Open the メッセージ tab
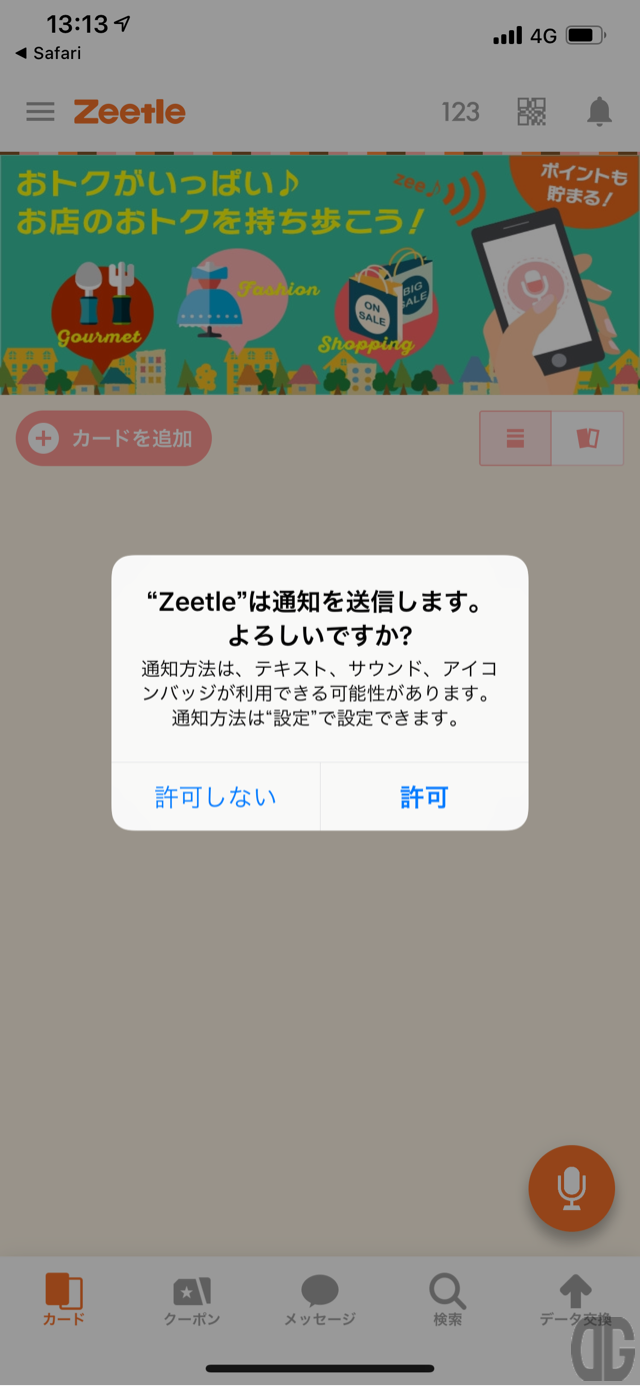 (x=320, y=1299)
